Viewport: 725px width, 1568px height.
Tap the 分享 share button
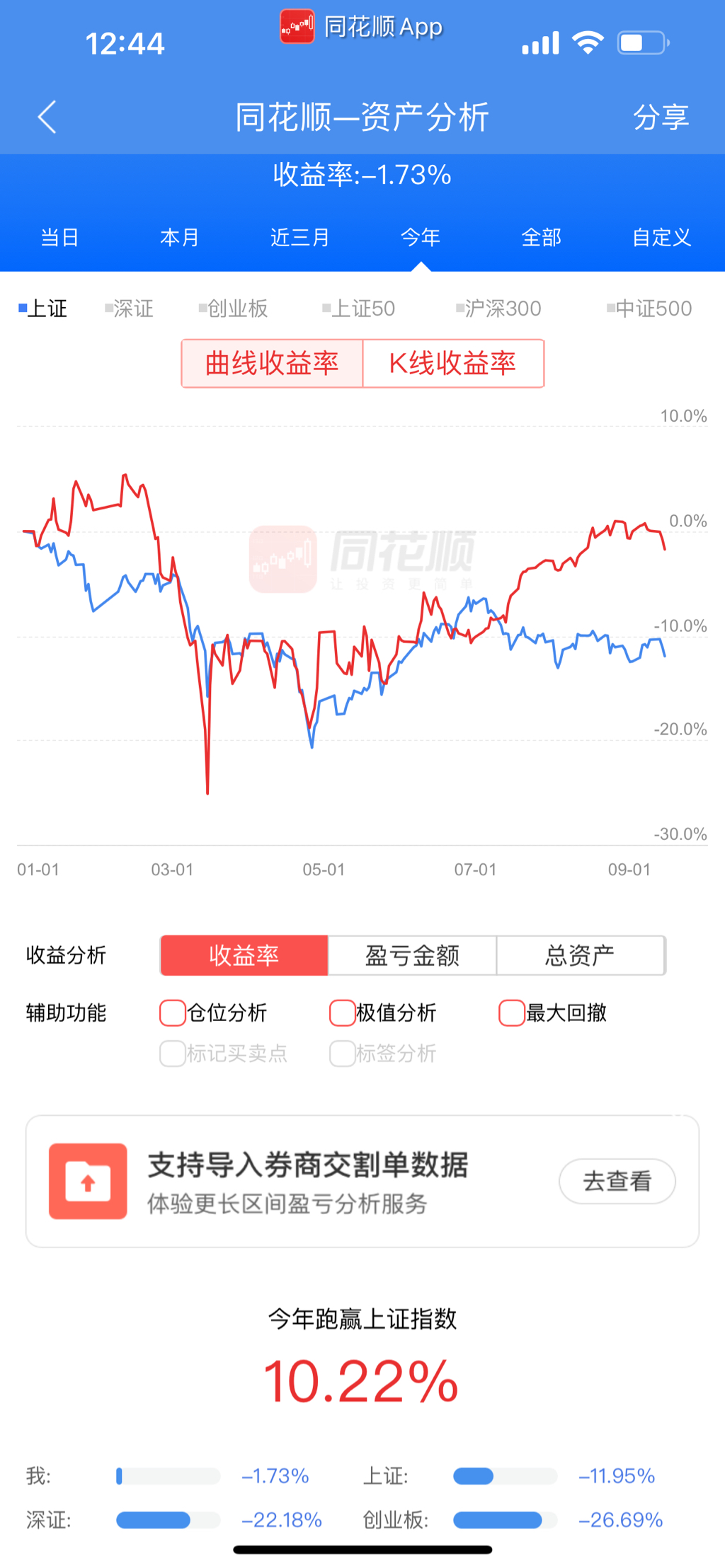pyautogui.click(x=660, y=117)
